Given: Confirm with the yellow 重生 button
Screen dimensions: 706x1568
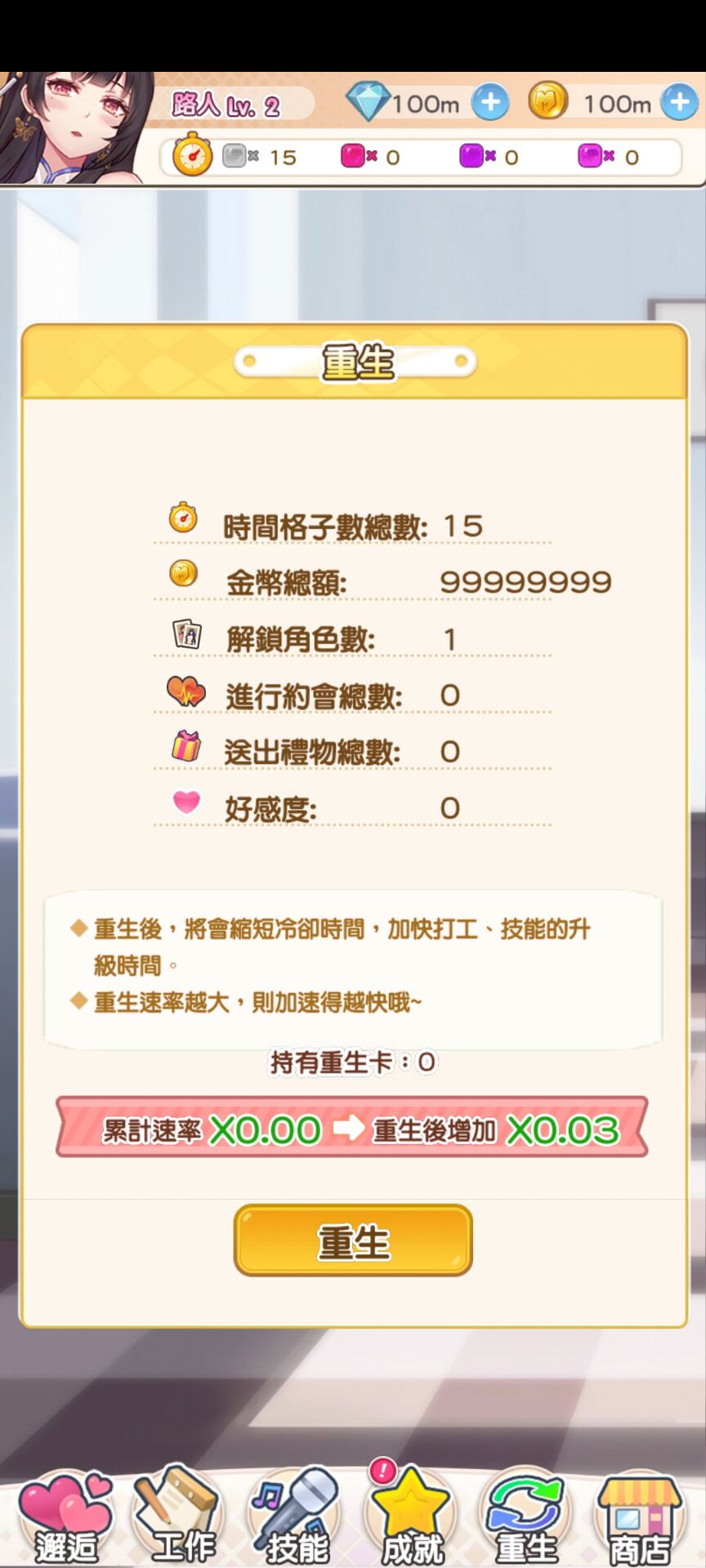Looking at the screenshot, I should point(353,1240).
